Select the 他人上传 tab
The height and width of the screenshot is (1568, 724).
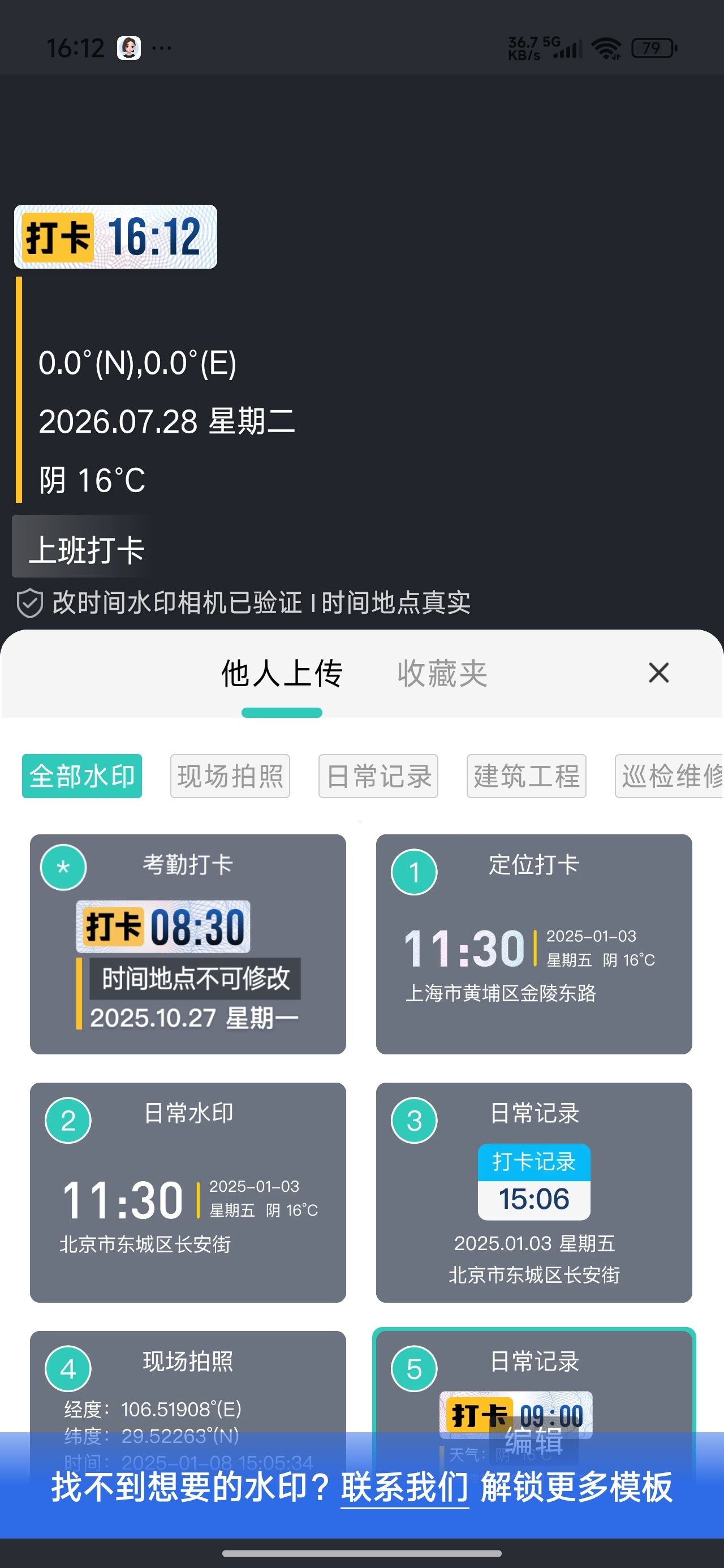click(282, 674)
